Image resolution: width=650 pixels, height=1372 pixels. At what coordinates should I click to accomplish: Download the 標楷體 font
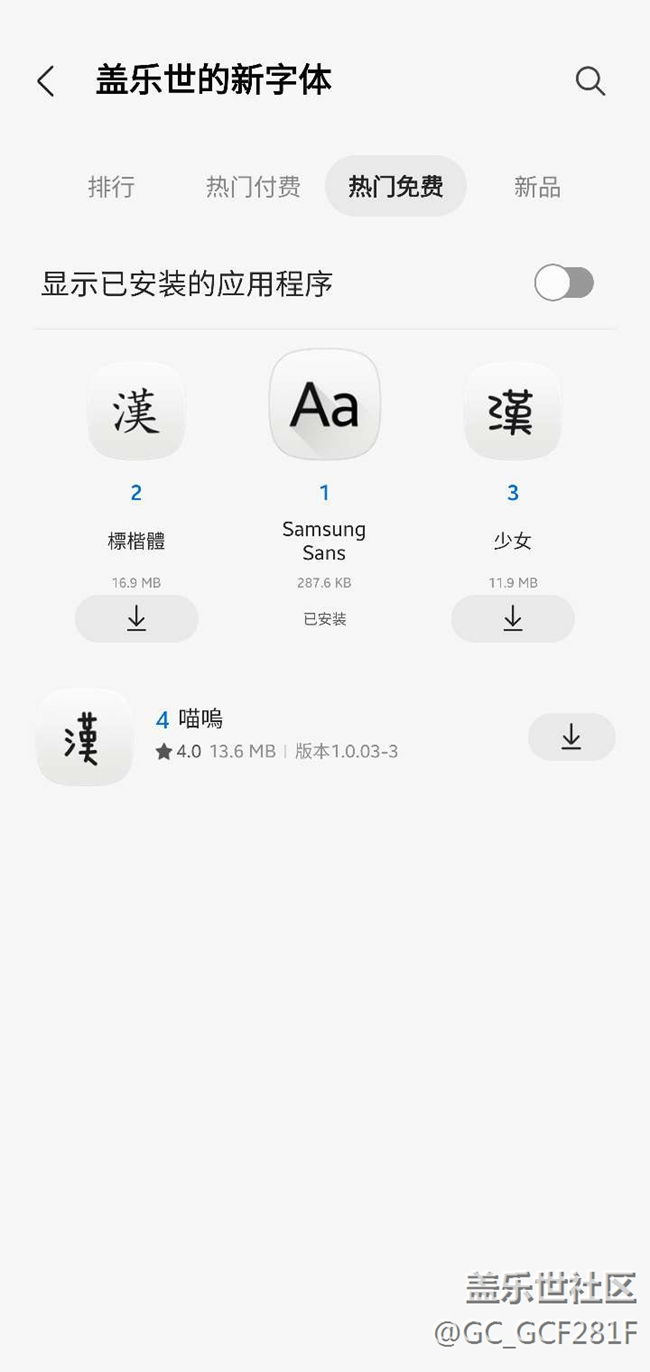pyautogui.click(x=136, y=619)
